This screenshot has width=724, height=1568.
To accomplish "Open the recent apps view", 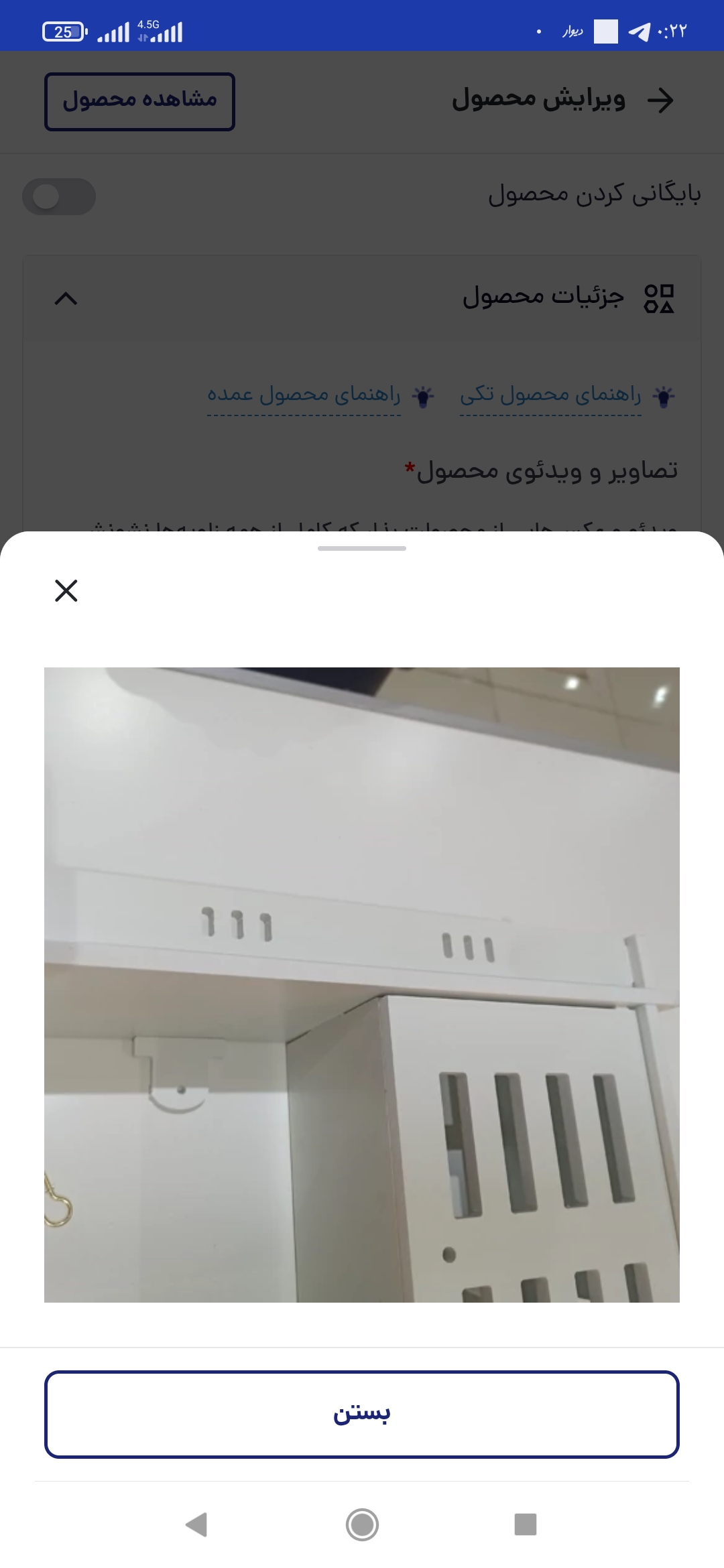I will click(526, 1524).
